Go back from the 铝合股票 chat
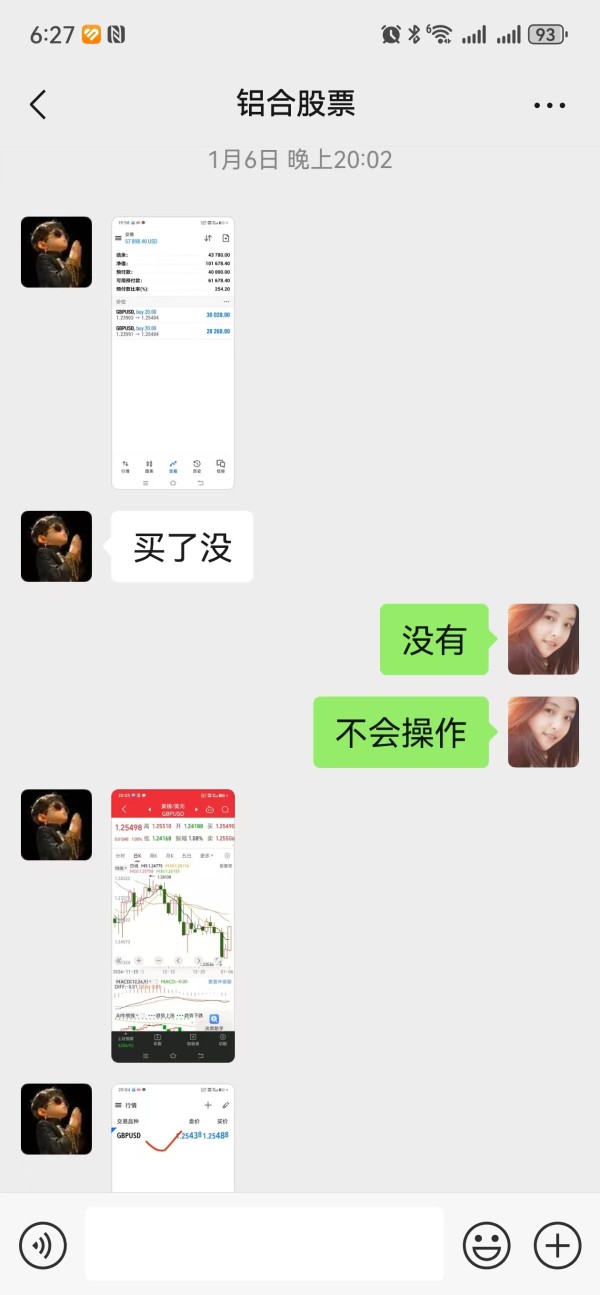The width and height of the screenshot is (600, 1295). [x=38, y=104]
